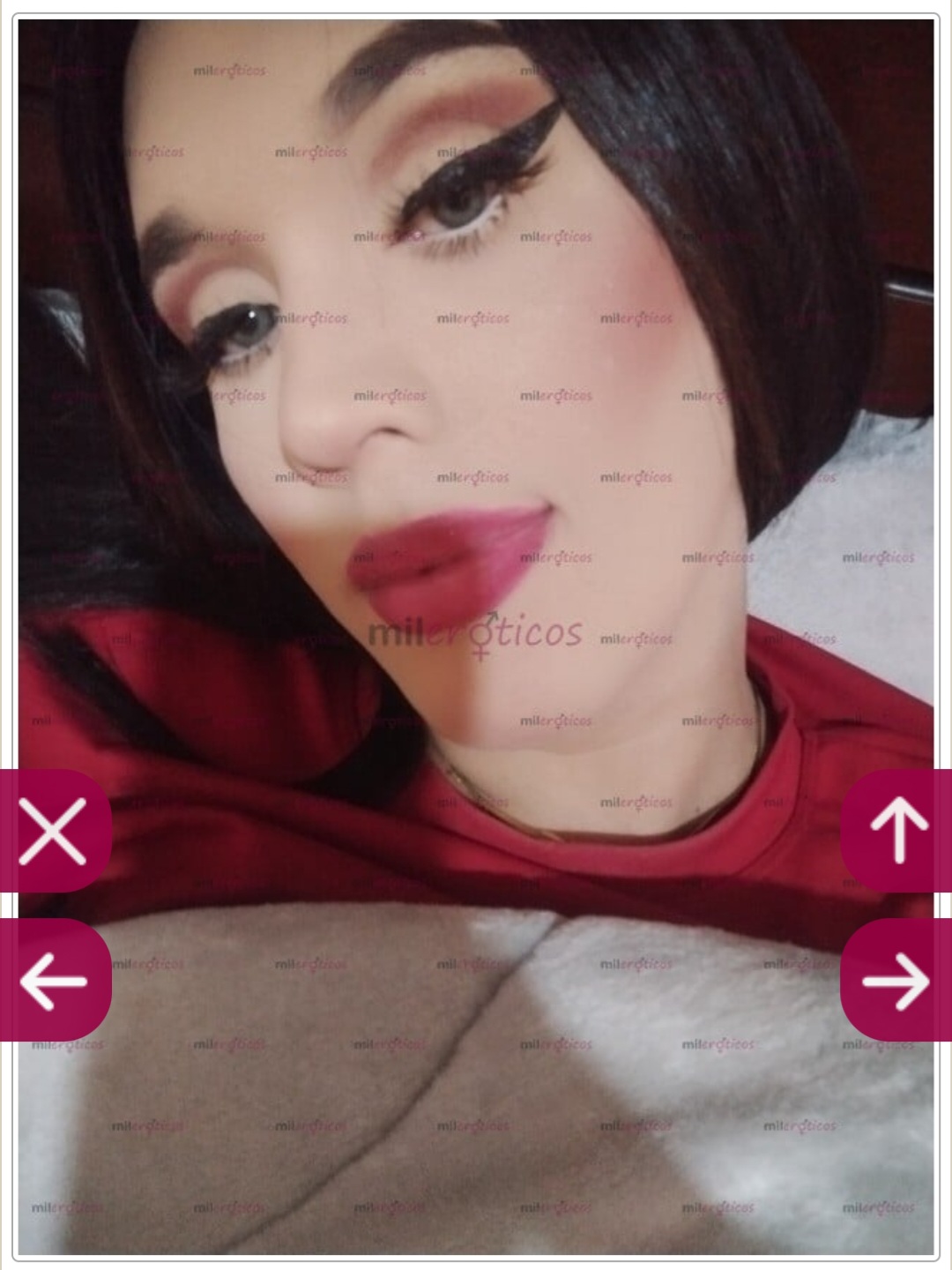Close the photo viewer
Image resolution: width=952 pixels, height=1270 pixels.
[53, 831]
